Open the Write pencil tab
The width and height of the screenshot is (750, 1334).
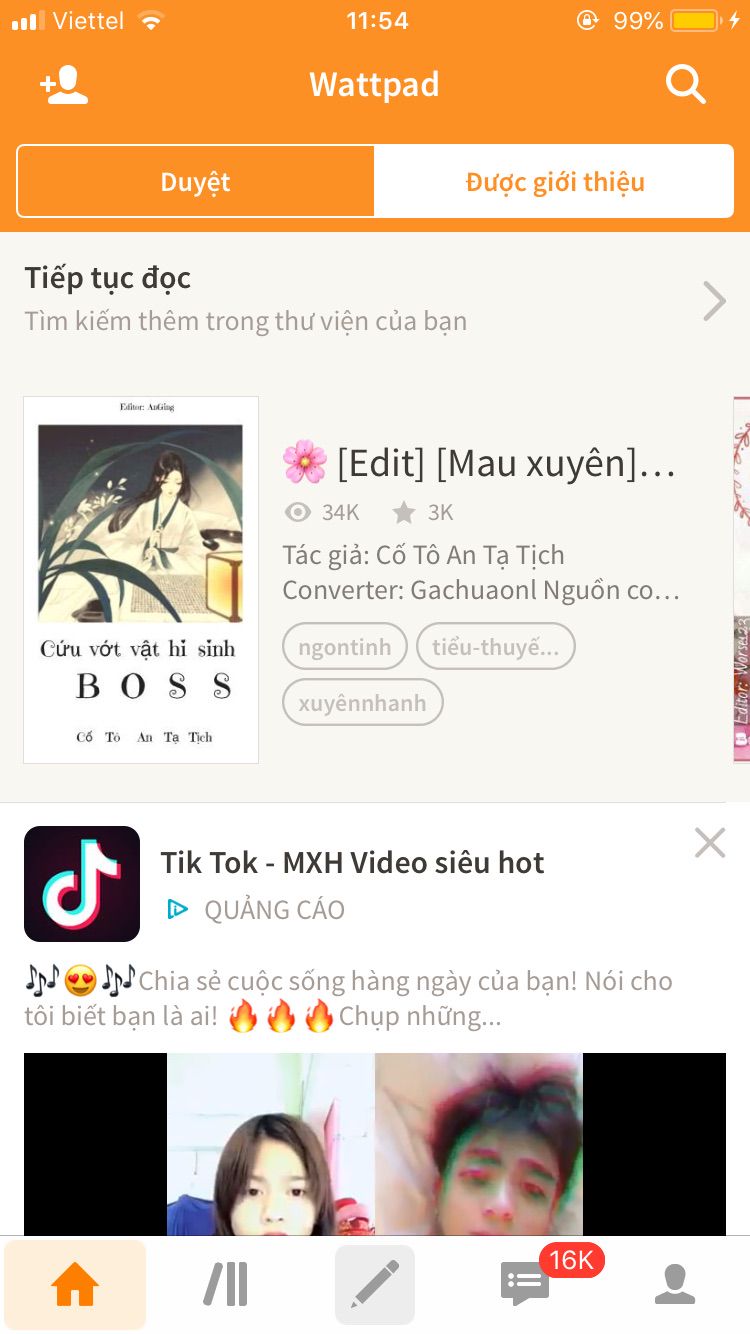pos(375,1284)
